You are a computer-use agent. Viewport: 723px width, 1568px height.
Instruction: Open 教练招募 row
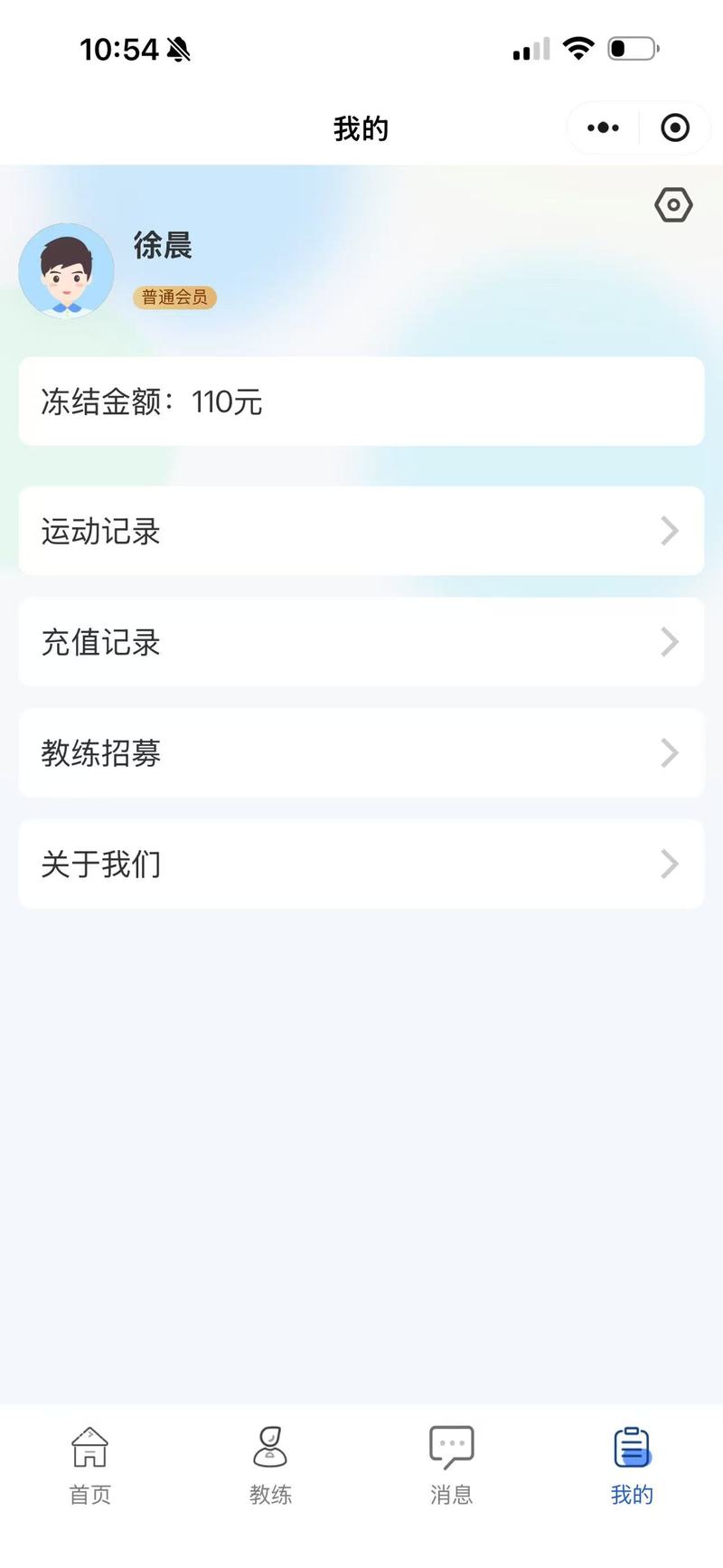click(361, 753)
